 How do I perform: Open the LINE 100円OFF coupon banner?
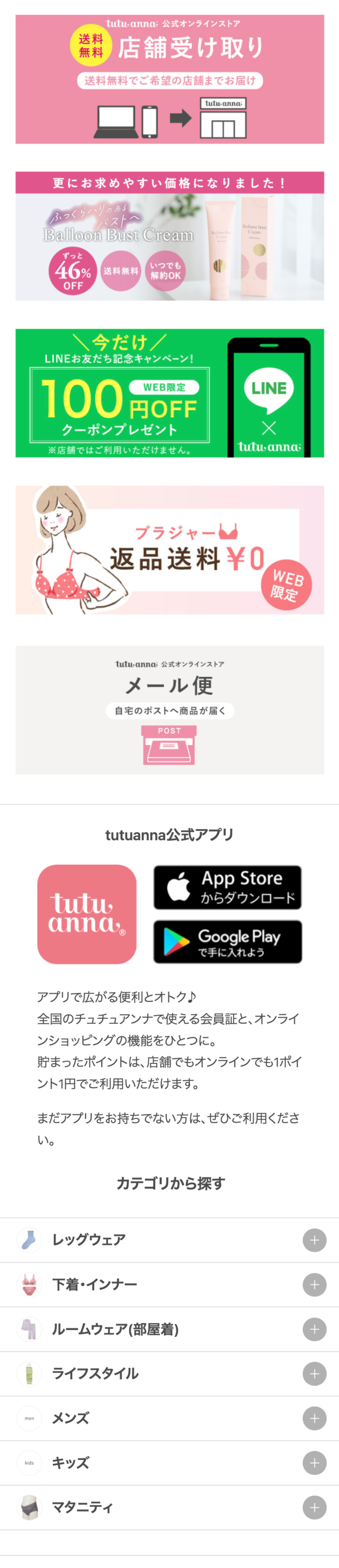pos(169,393)
